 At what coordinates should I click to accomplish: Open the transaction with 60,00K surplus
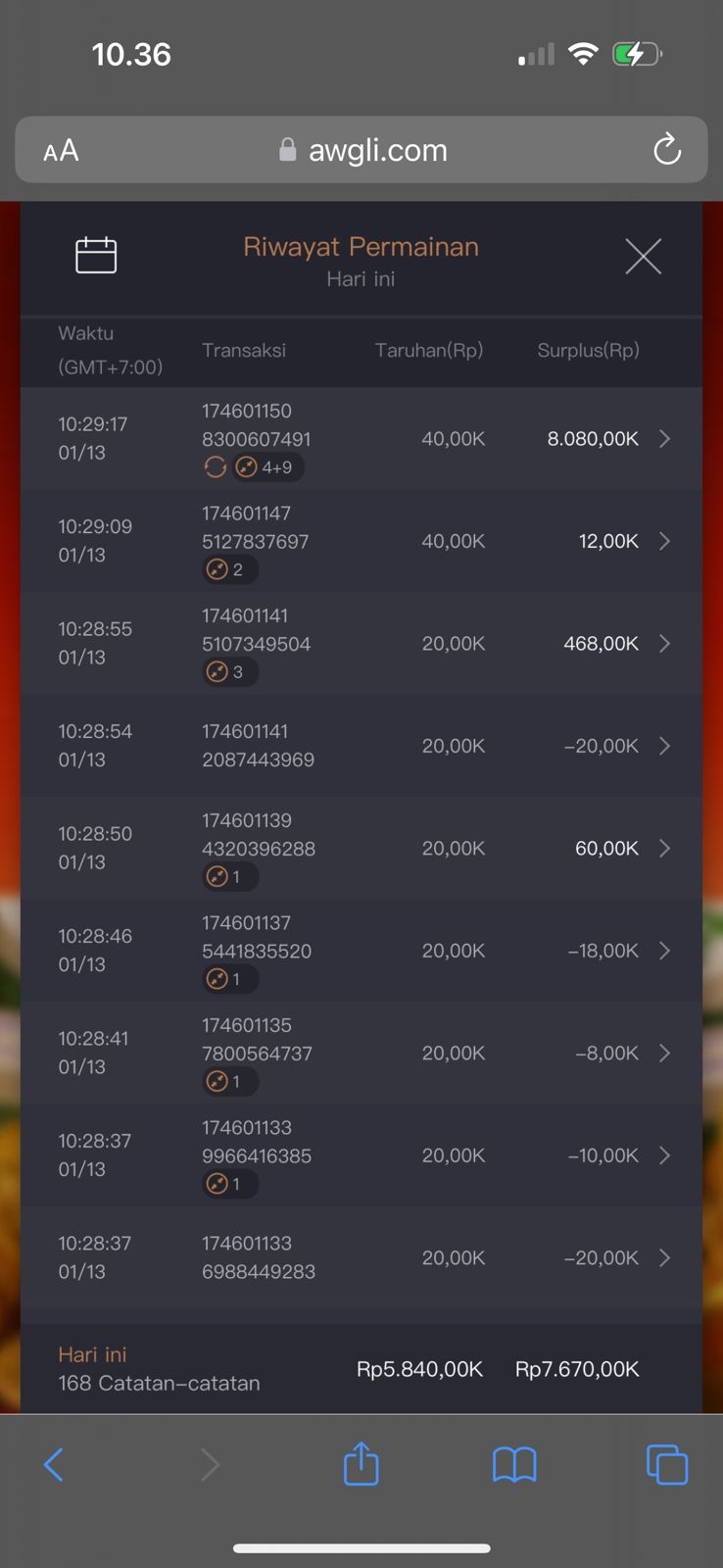(664, 849)
